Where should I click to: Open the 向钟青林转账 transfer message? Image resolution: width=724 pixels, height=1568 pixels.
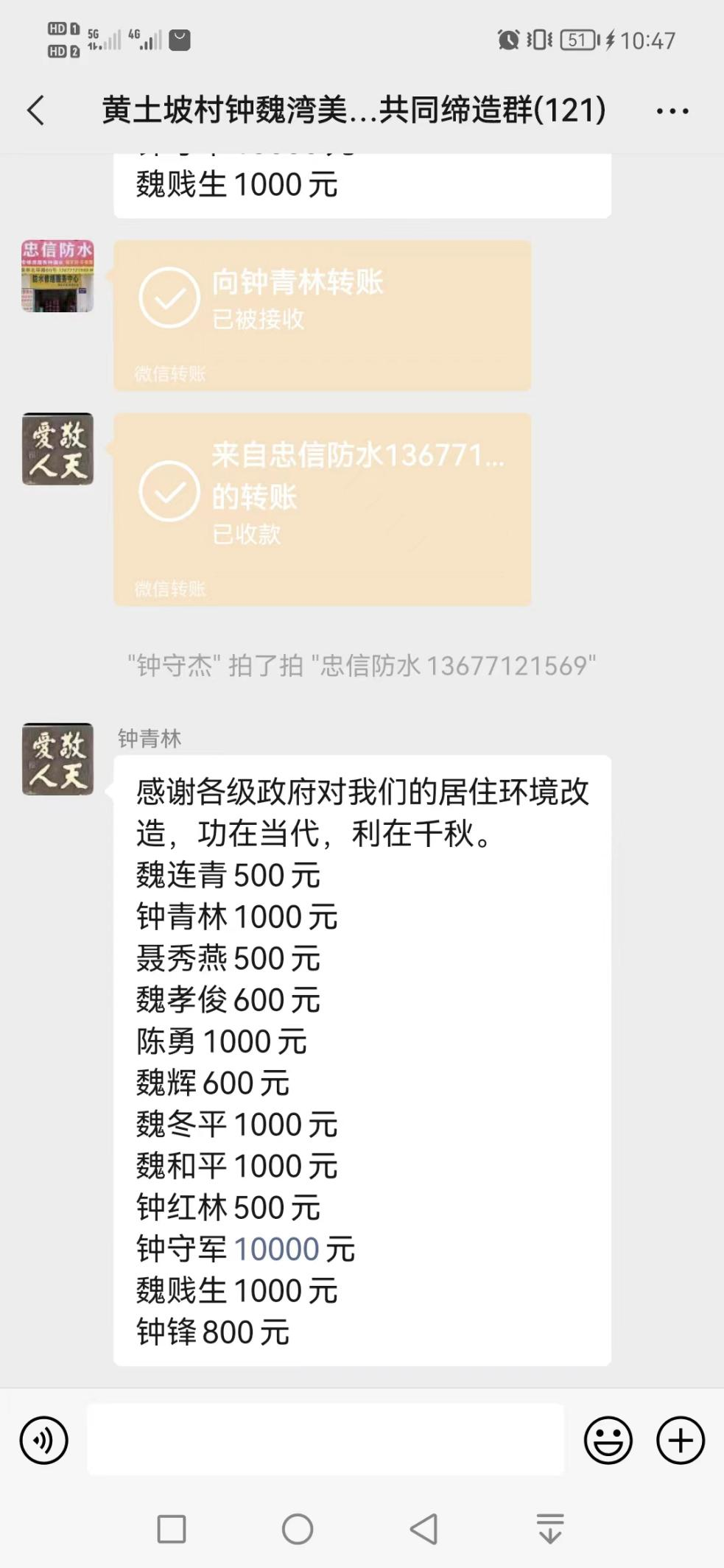[322, 314]
